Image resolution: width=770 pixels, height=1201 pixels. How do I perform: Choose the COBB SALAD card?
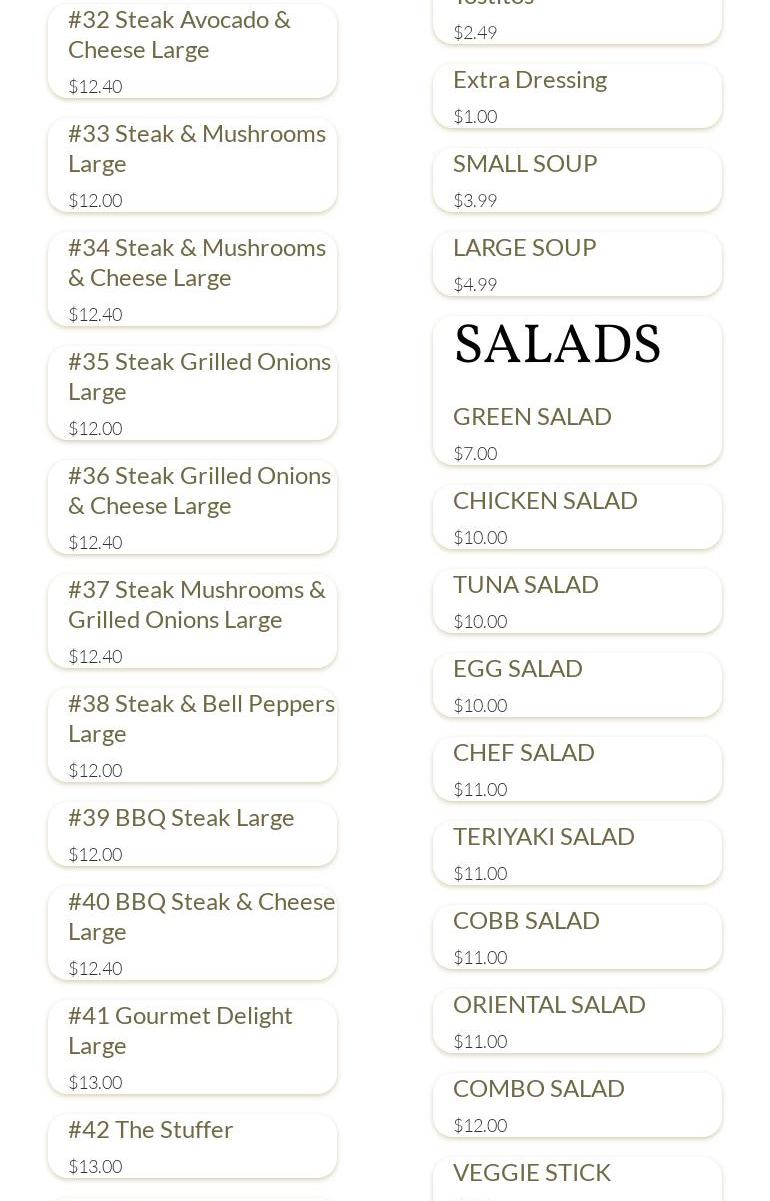[577, 937]
